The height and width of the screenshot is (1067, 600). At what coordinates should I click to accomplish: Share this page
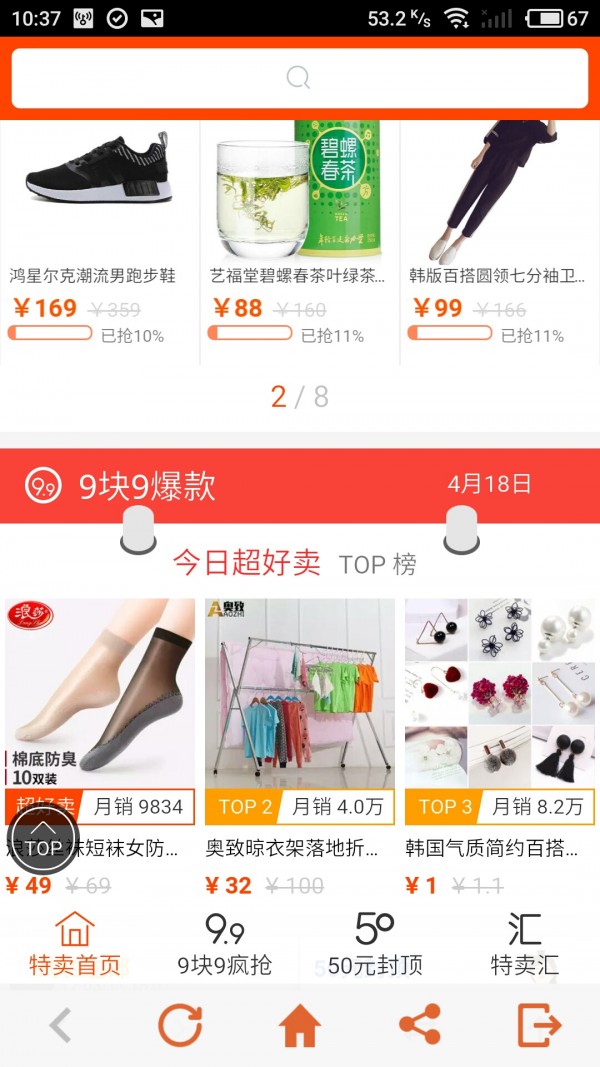pos(420,1025)
